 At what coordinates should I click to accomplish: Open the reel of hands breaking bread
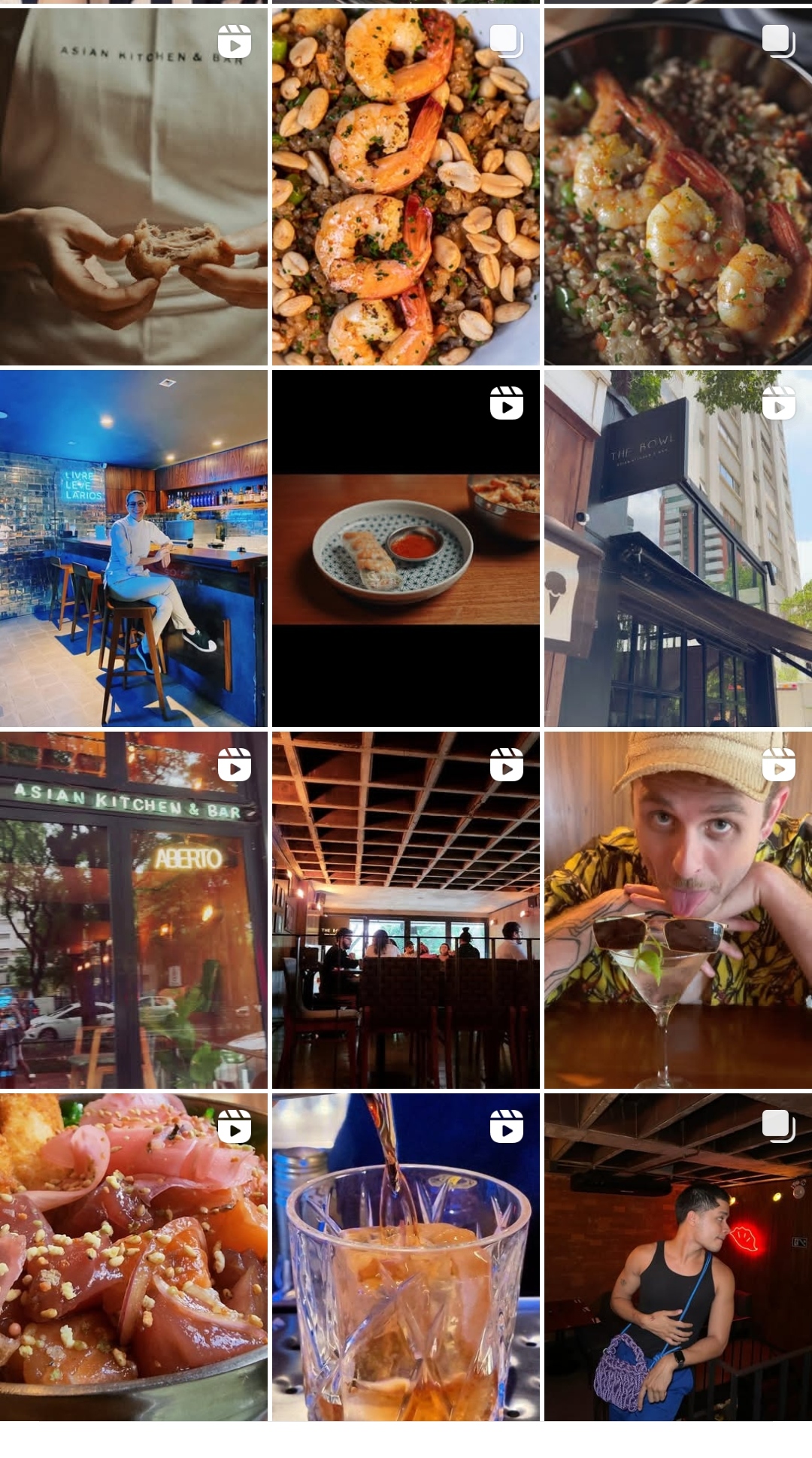(134, 186)
